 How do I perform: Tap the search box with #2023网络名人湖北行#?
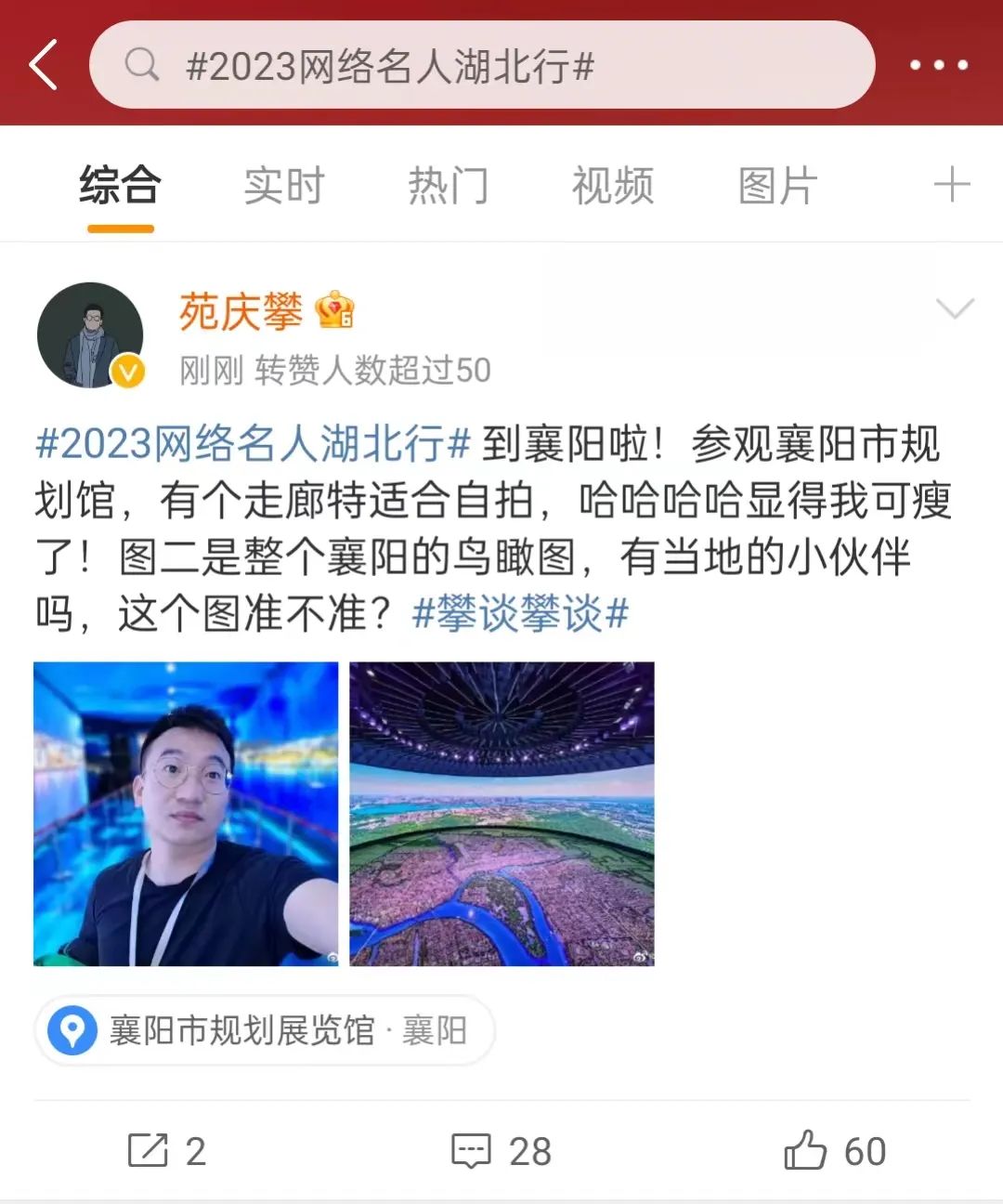482,65
